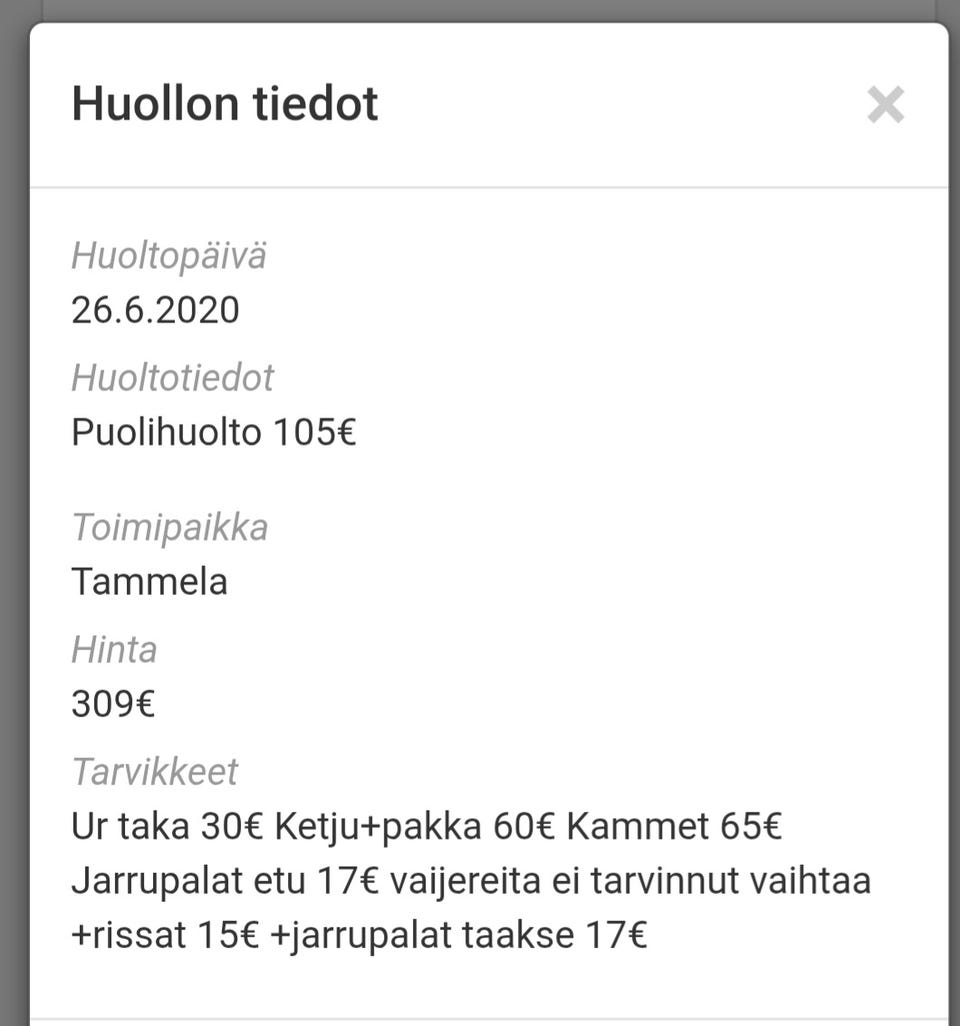Click the Tarvikkeet label
This screenshot has height=1026, width=960.
pos(154,772)
